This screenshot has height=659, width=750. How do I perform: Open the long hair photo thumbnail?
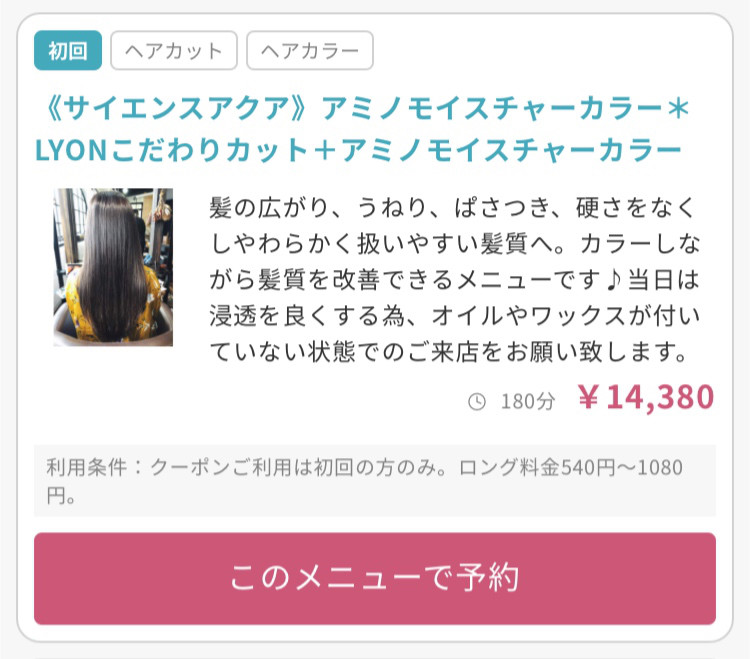[x=113, y=267]
